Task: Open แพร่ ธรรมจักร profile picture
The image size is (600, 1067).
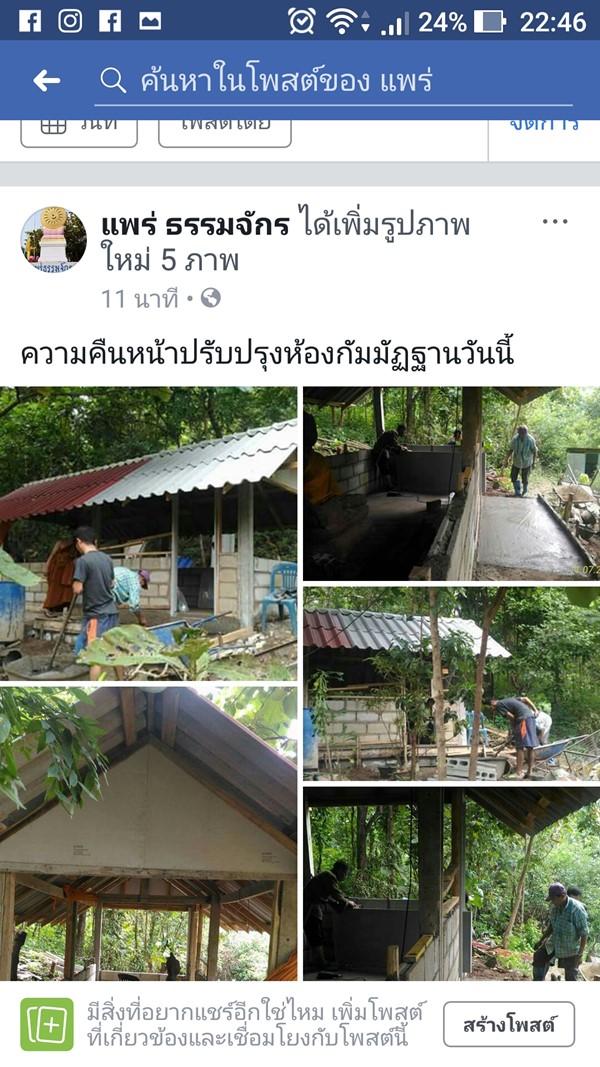Action: coord(53,240)
